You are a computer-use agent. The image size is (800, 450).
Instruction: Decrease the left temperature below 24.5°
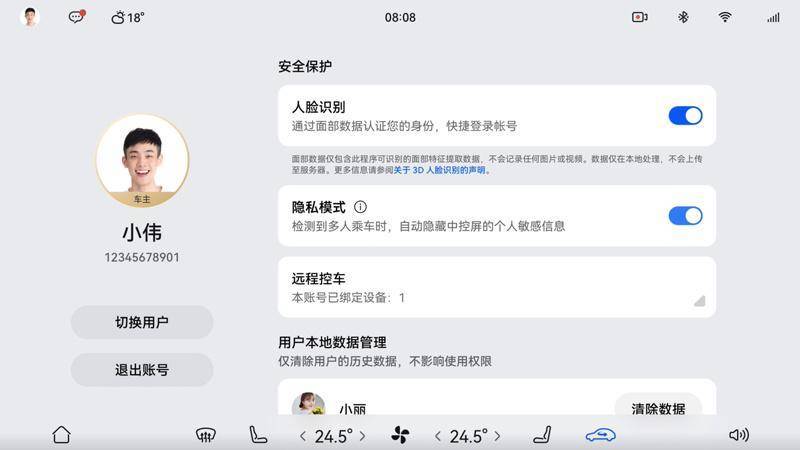tap(303, 436)
